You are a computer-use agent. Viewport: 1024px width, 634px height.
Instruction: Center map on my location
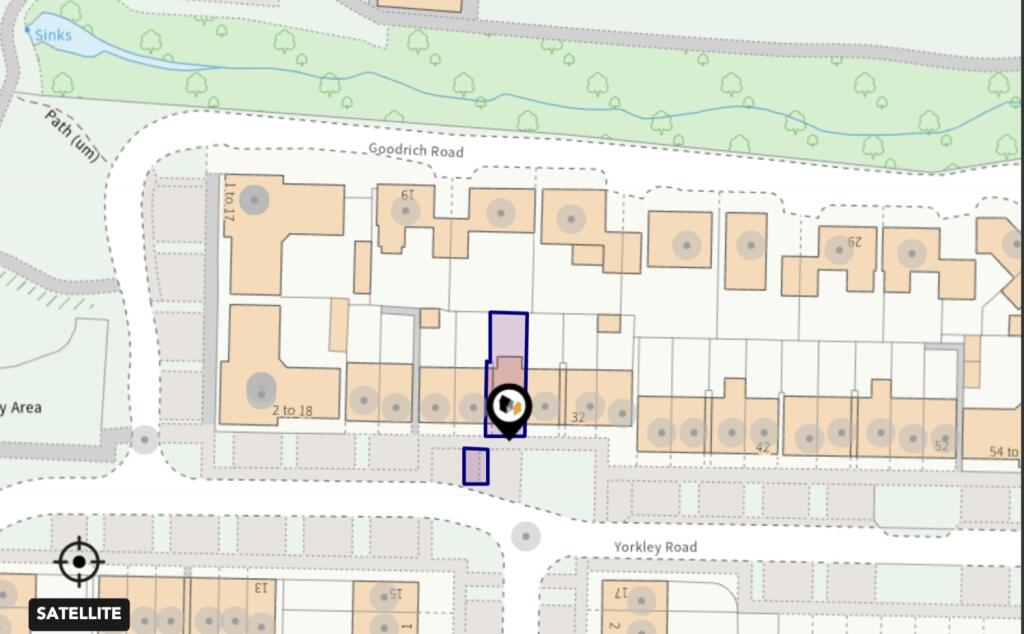pos(79,562)
